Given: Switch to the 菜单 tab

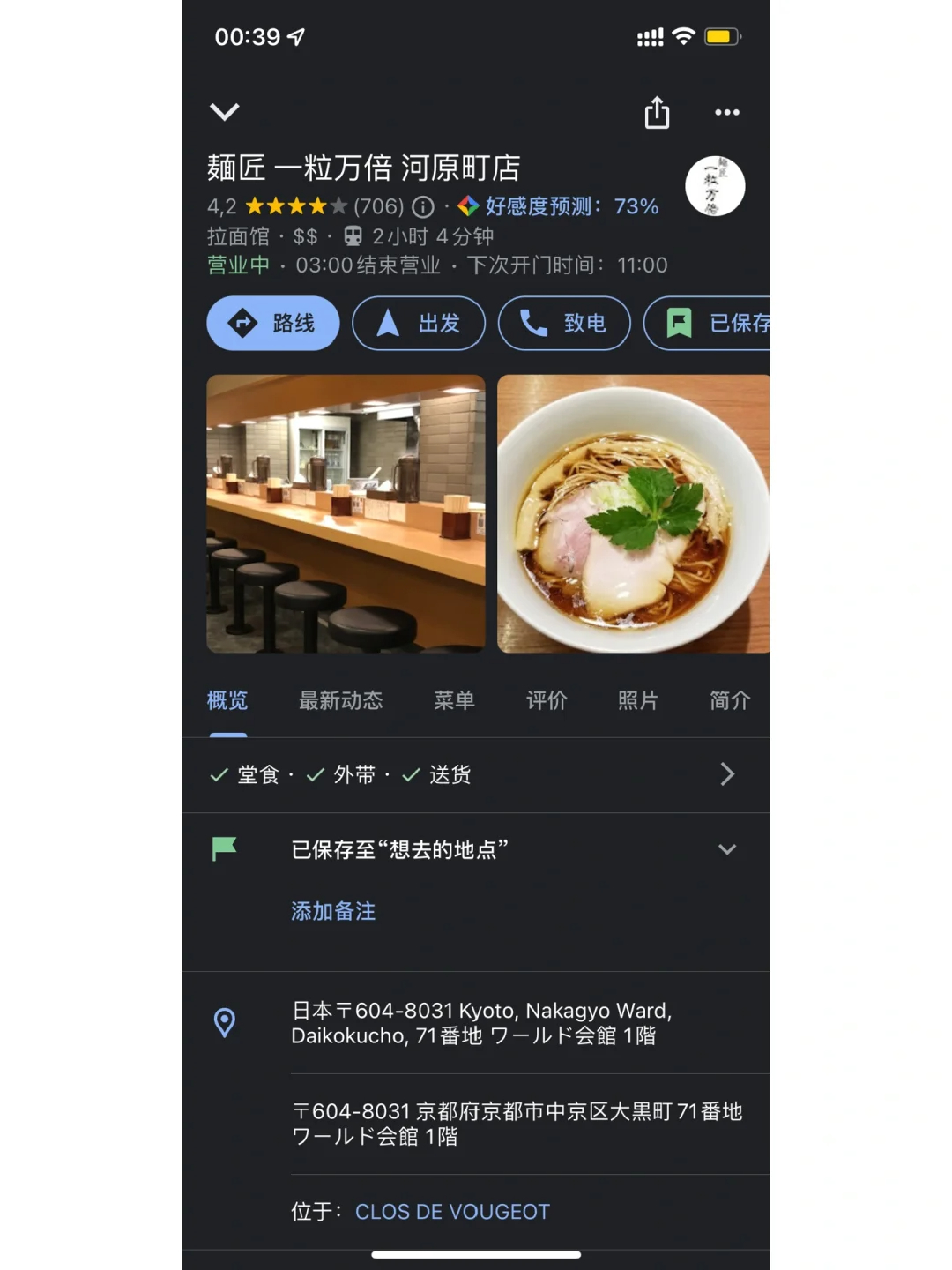Looking at the screenshot, I should pyautogui.click(x=454, y=700).
